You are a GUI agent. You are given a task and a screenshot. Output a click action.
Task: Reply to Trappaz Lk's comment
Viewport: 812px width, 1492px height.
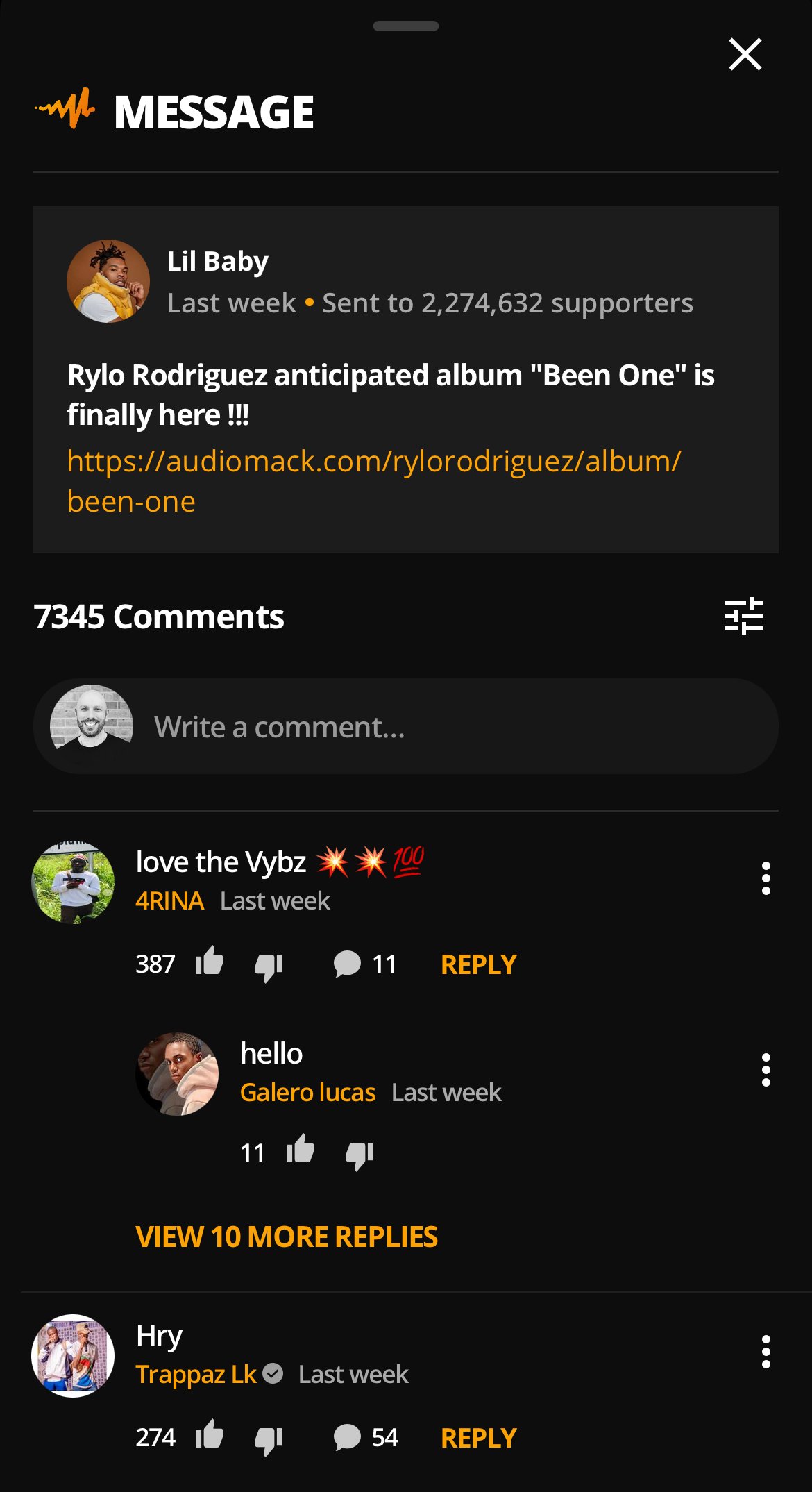[x=478, y=1438]
